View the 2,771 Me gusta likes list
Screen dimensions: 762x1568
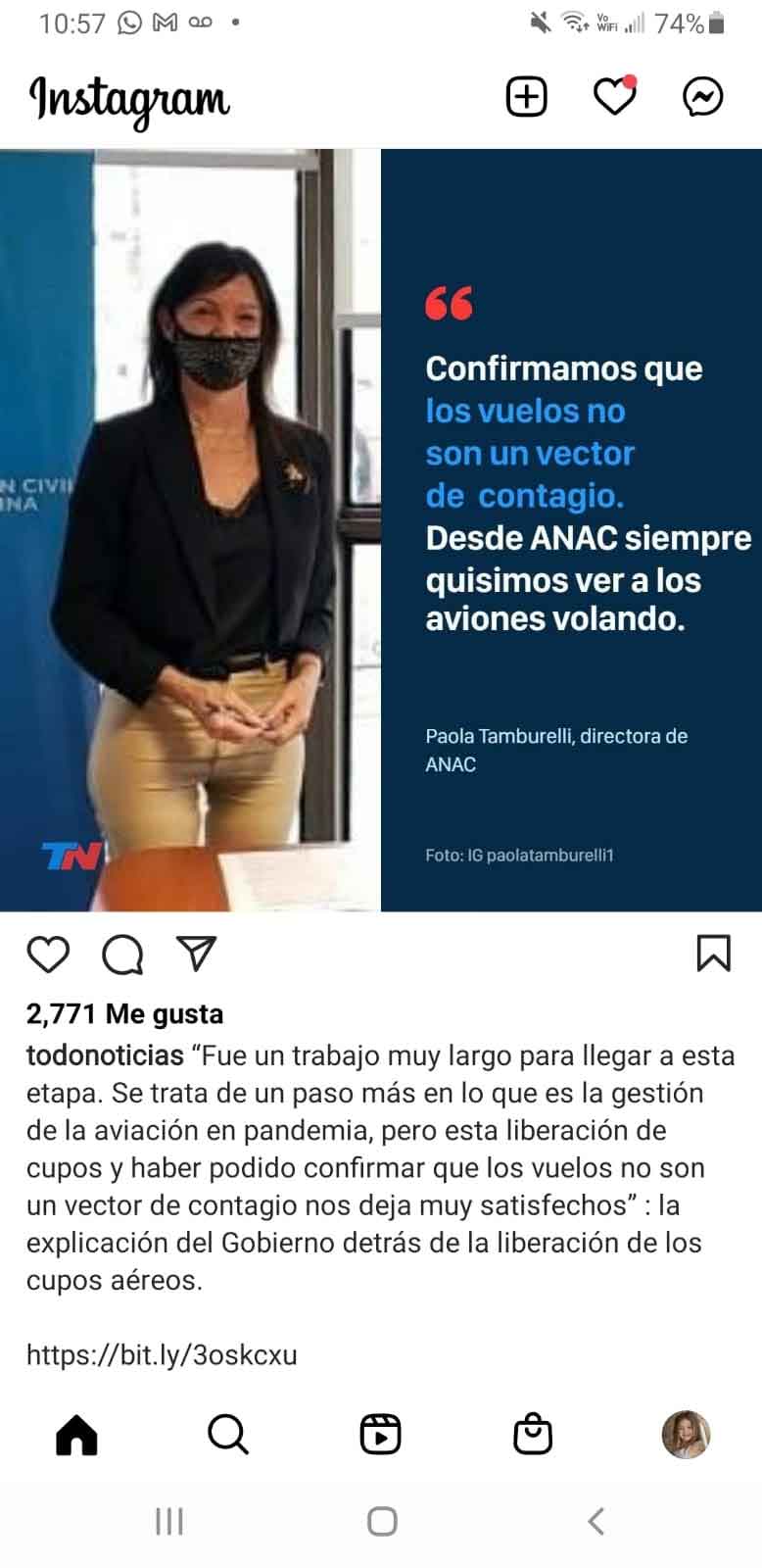(124, 1013)
